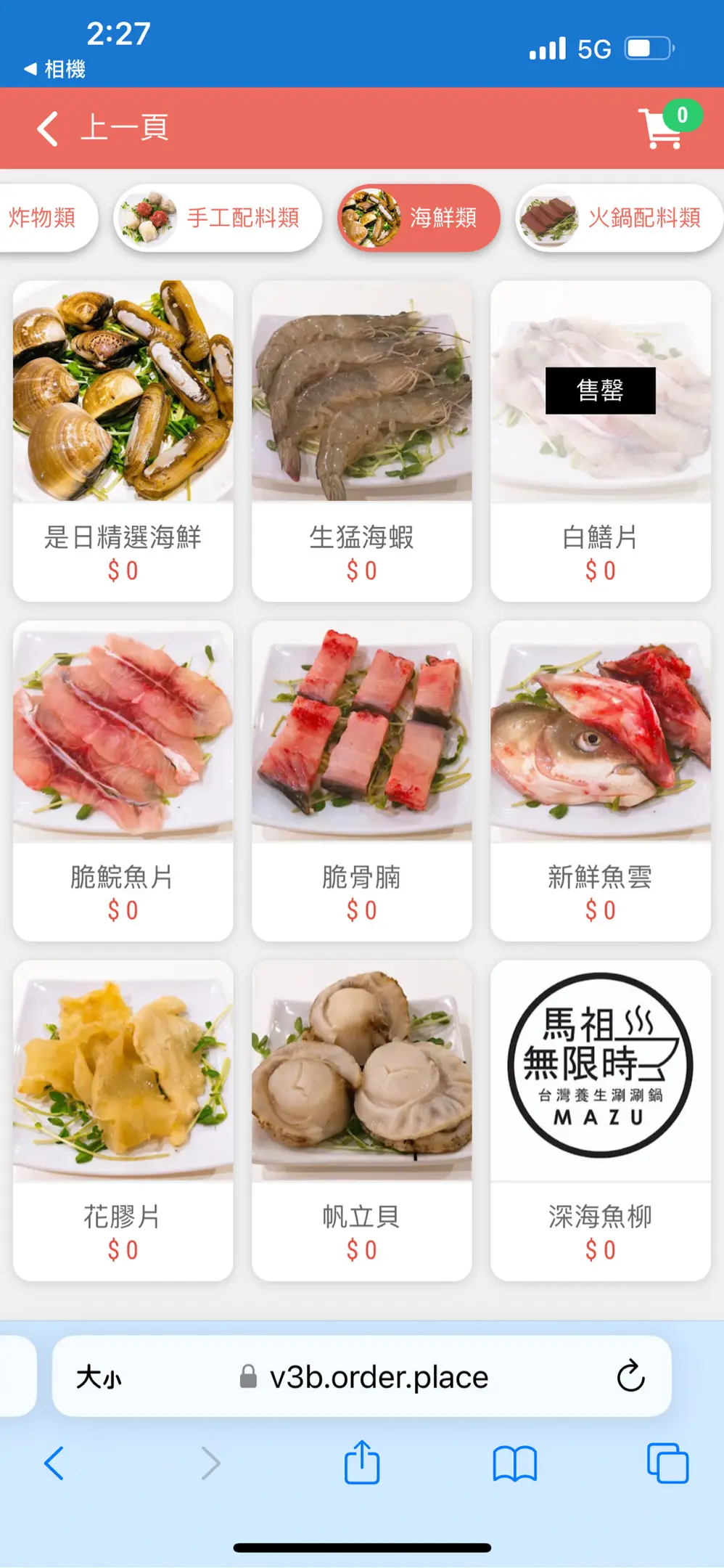Select the 海鮮類 category

419,217
